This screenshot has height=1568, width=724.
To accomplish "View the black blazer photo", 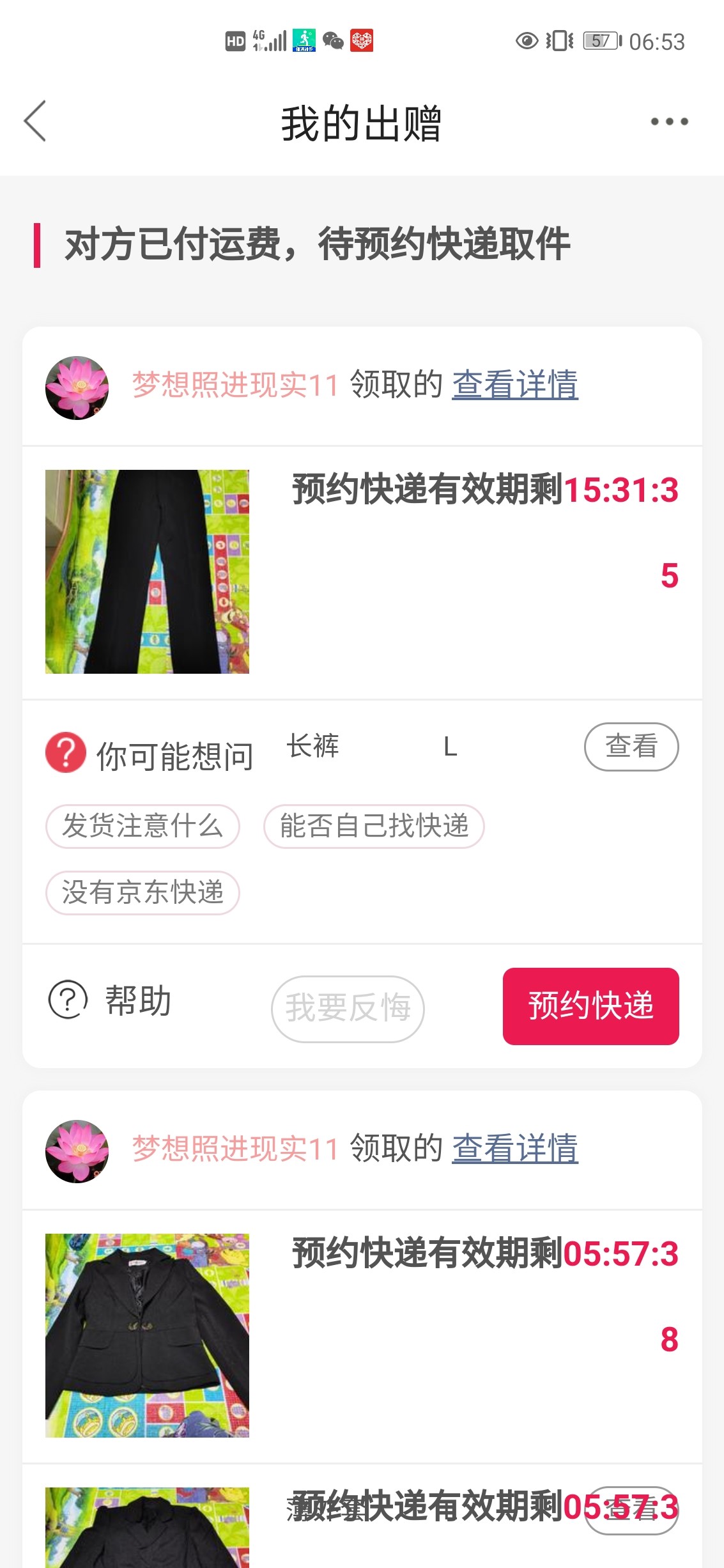I will (x=147, y=1335).
